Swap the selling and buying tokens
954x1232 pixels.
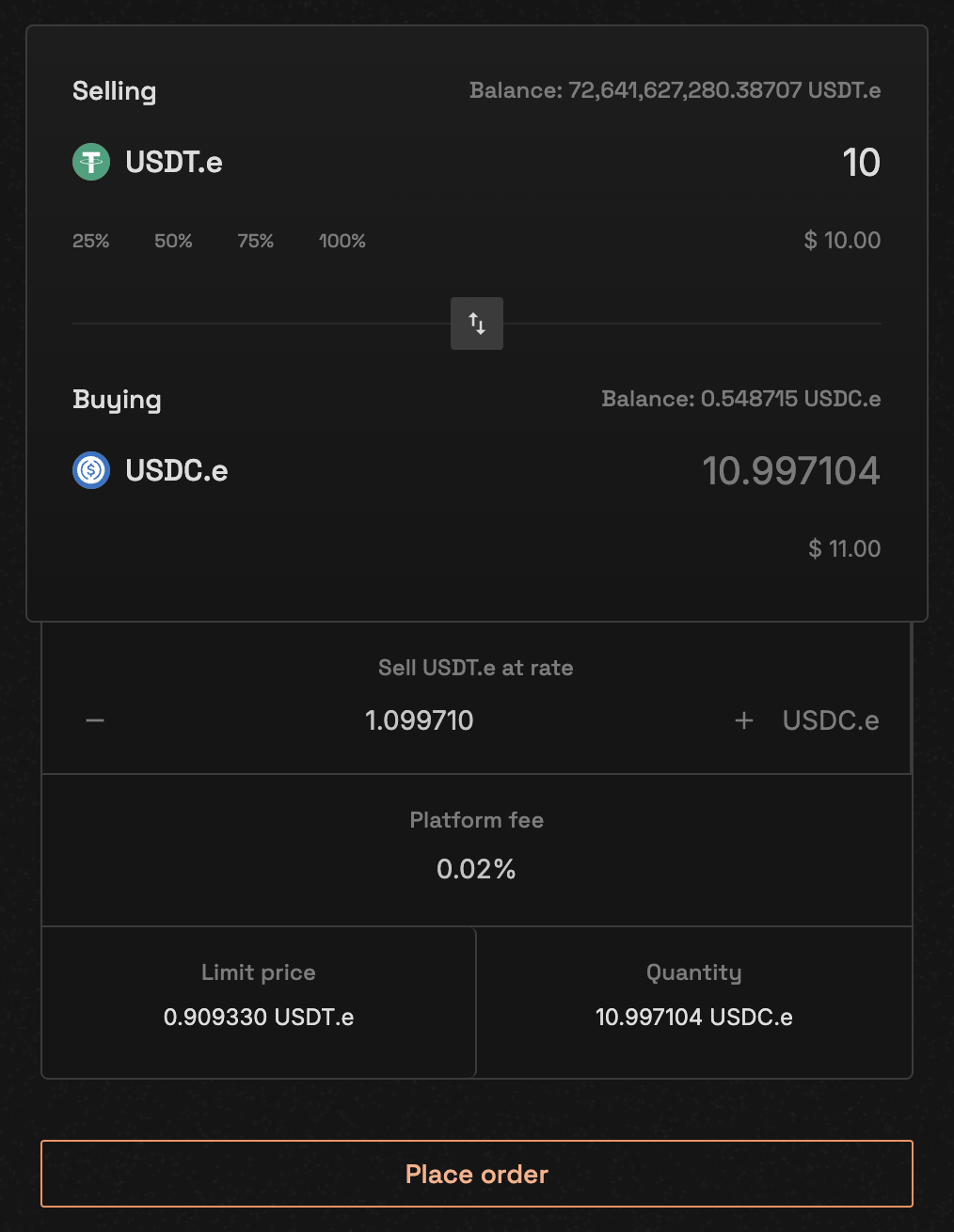(477, 324)
